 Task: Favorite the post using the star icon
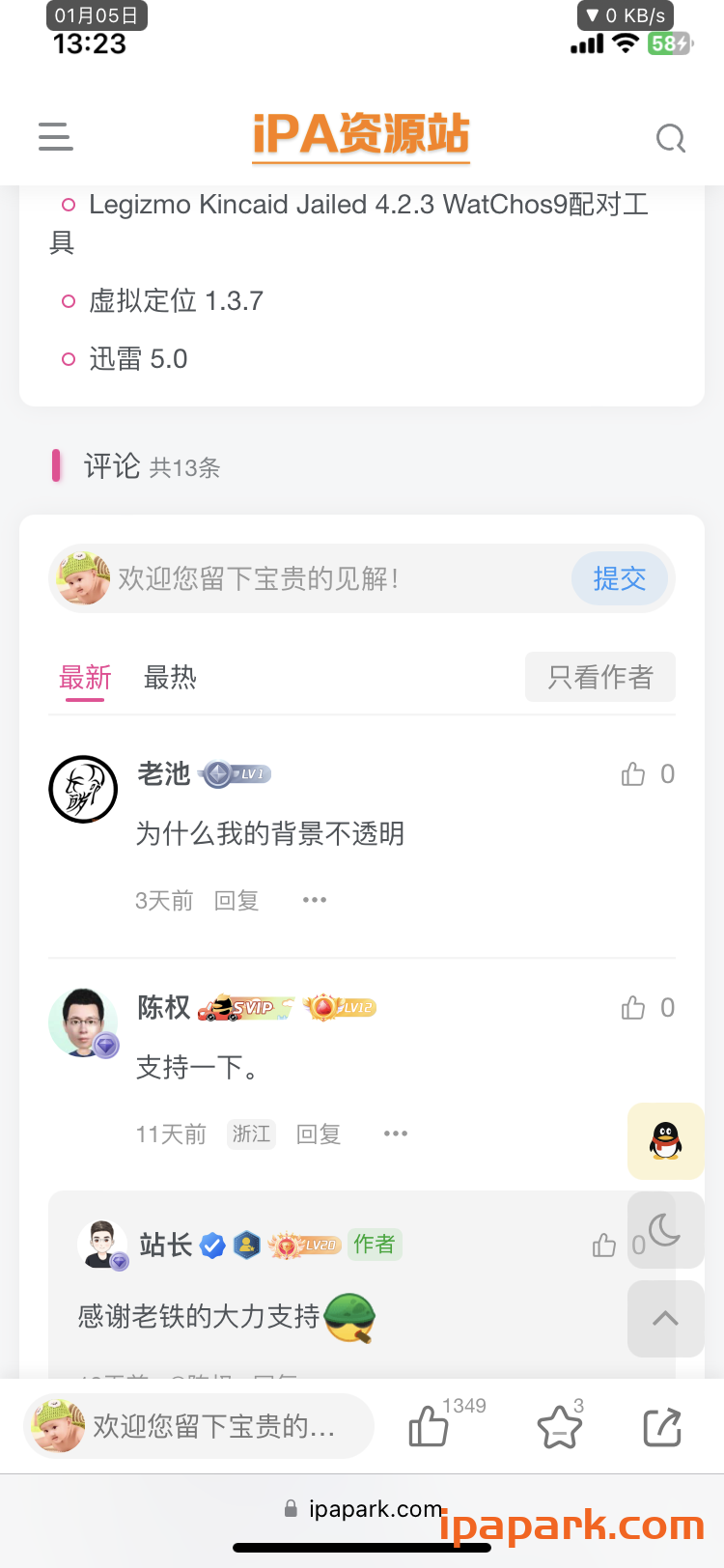point(558,1426)
